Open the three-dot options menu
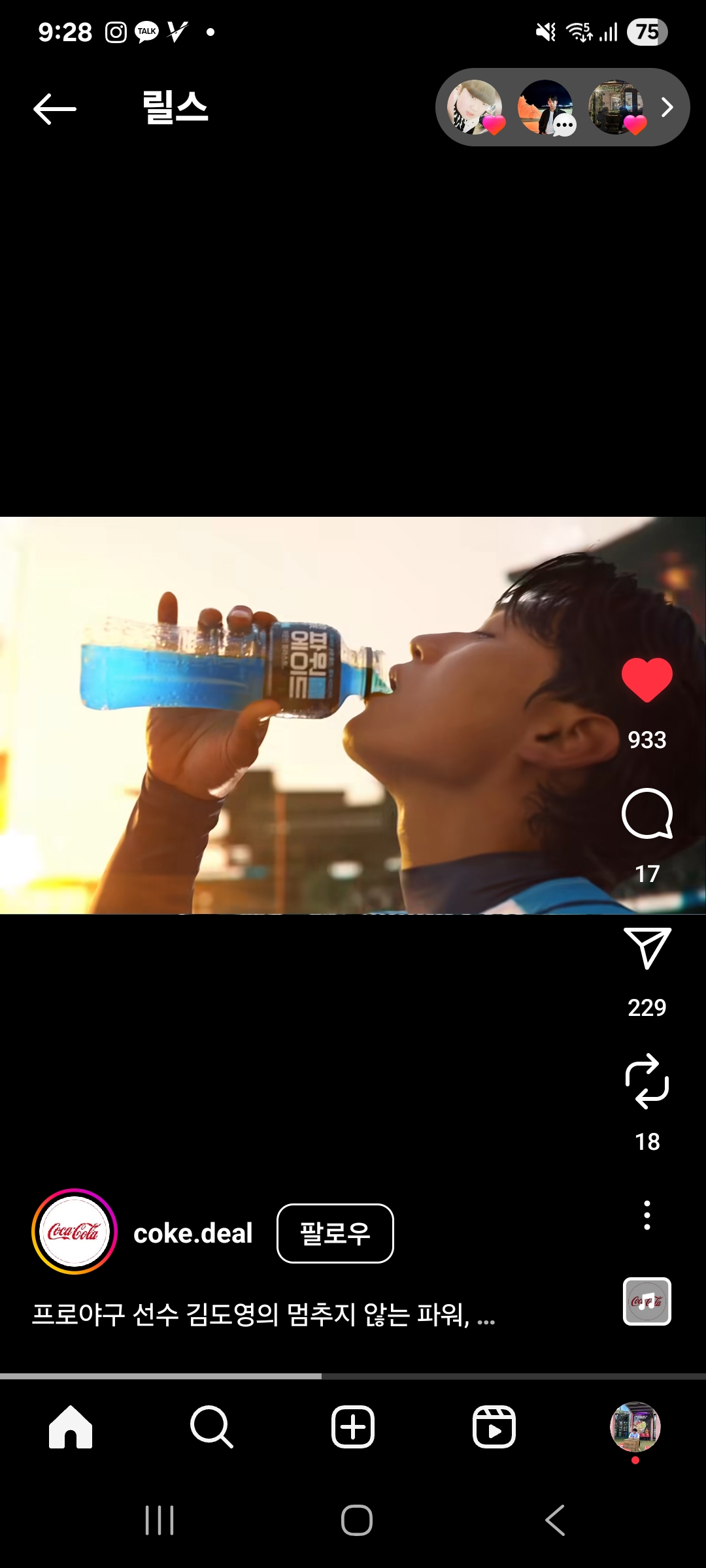The height and width of the screenshot is (1568, 706). (x=647, y=1215)
